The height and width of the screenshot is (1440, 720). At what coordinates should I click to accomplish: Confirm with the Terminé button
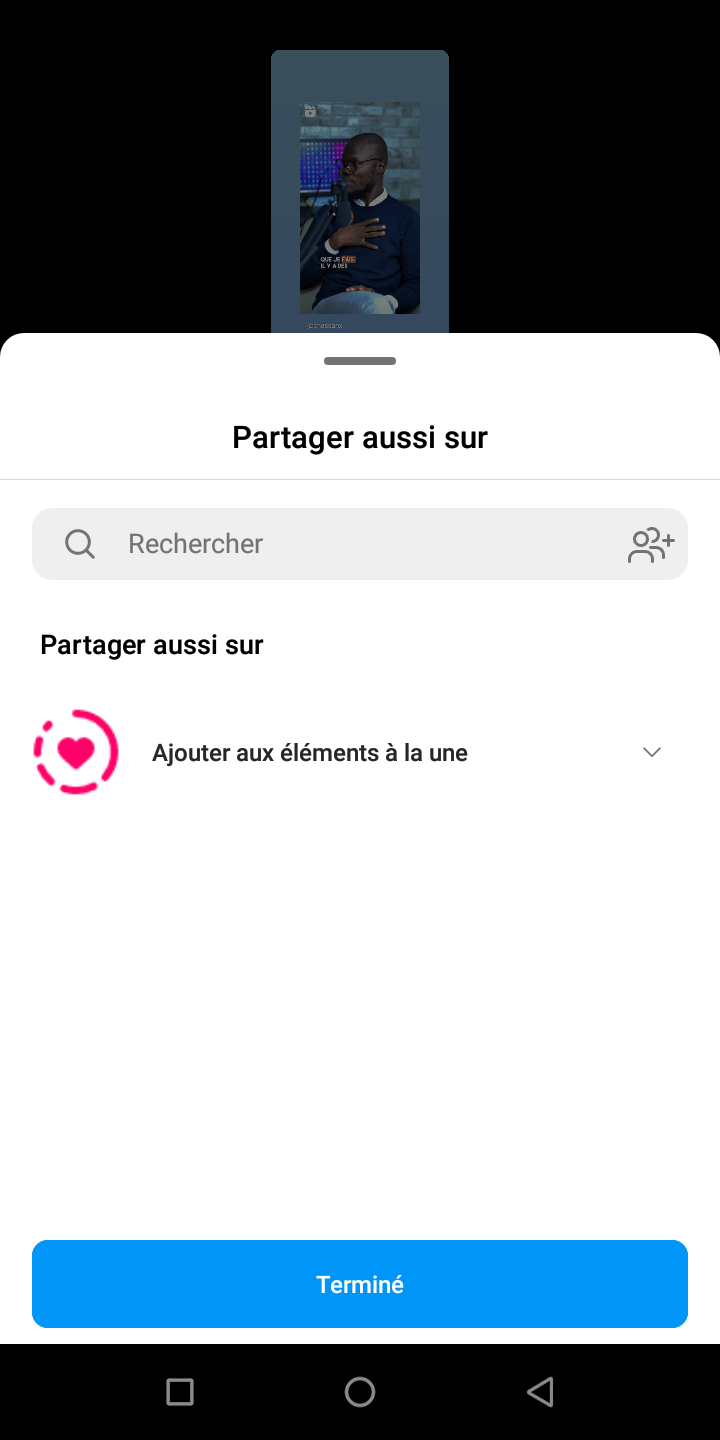[360, 1284]
